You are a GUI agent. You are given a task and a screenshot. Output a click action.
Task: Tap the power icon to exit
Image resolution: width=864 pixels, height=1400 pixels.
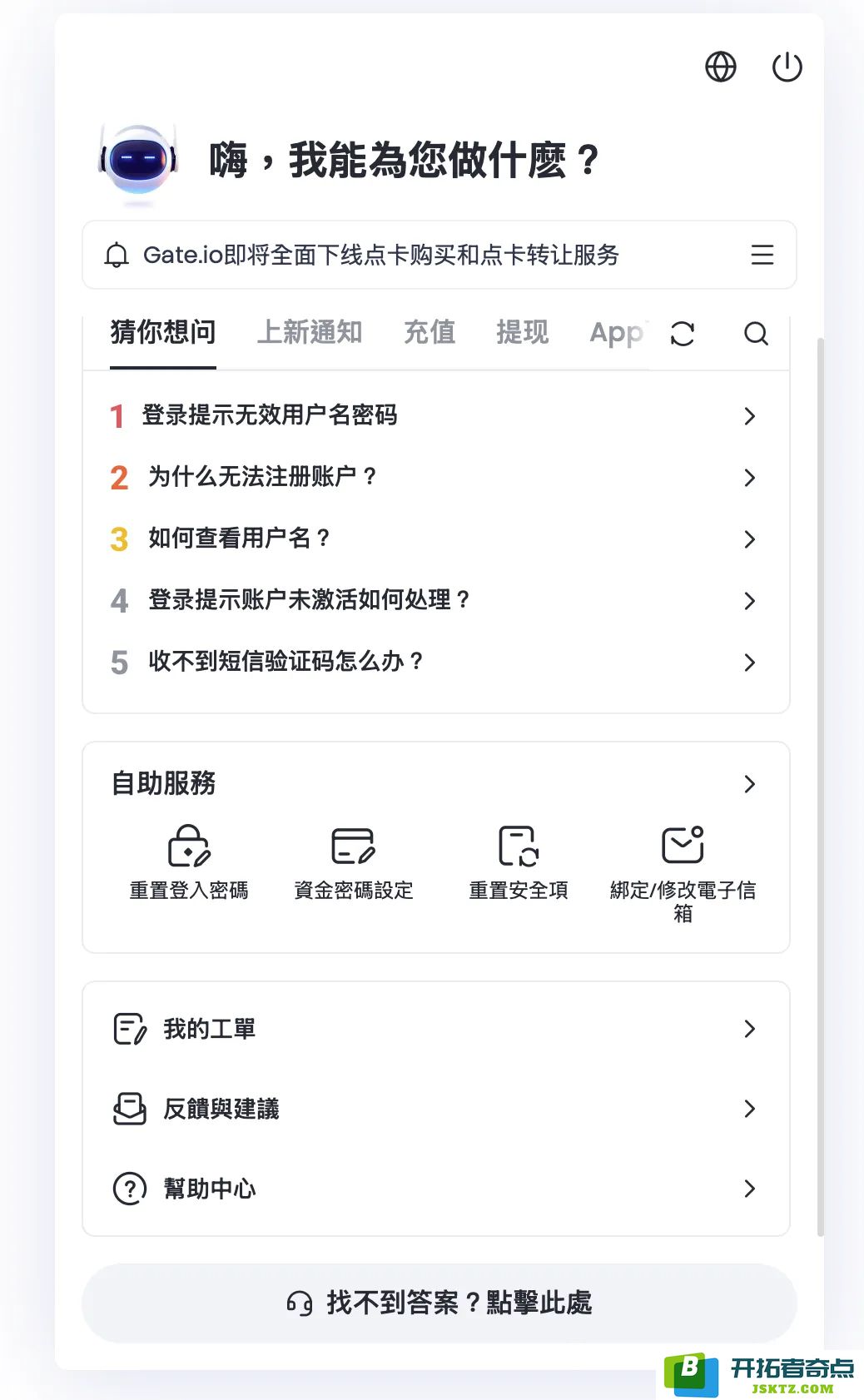click(787, 67)
